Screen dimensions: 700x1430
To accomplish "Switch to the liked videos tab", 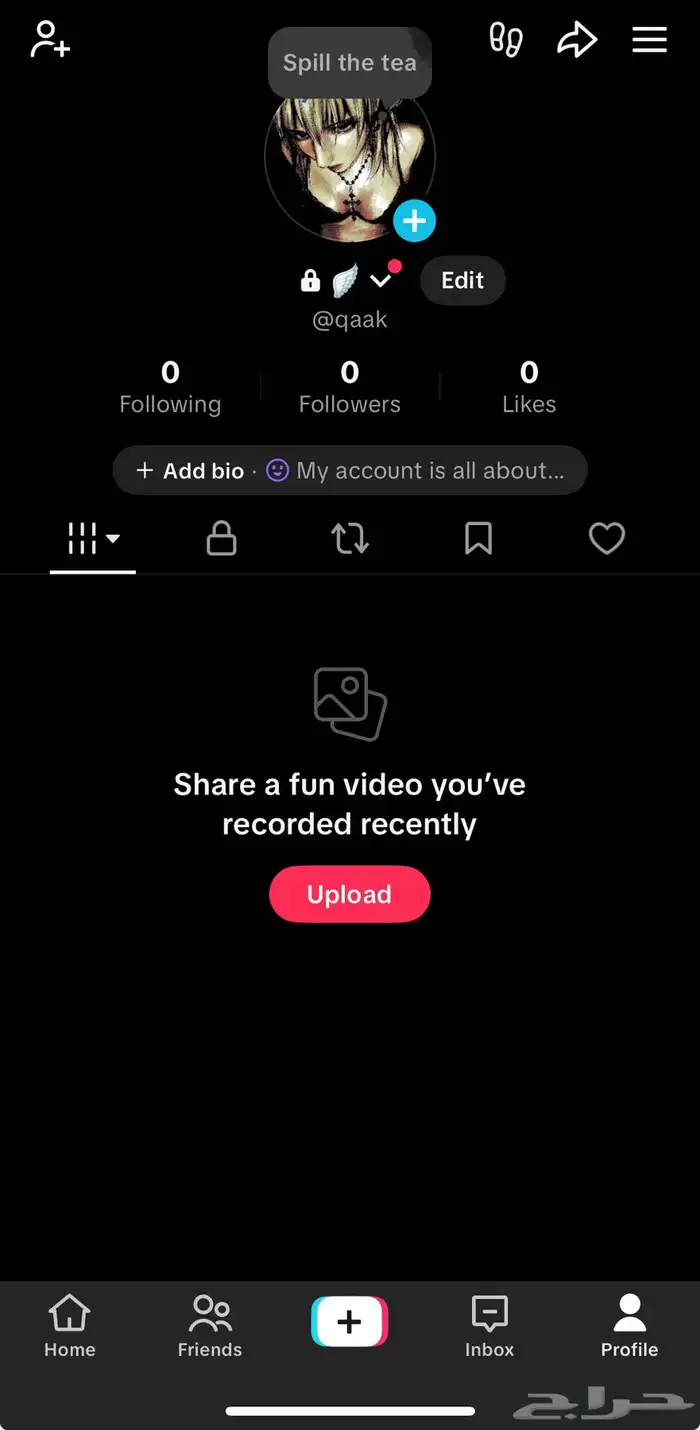I will tap(606, 539).
